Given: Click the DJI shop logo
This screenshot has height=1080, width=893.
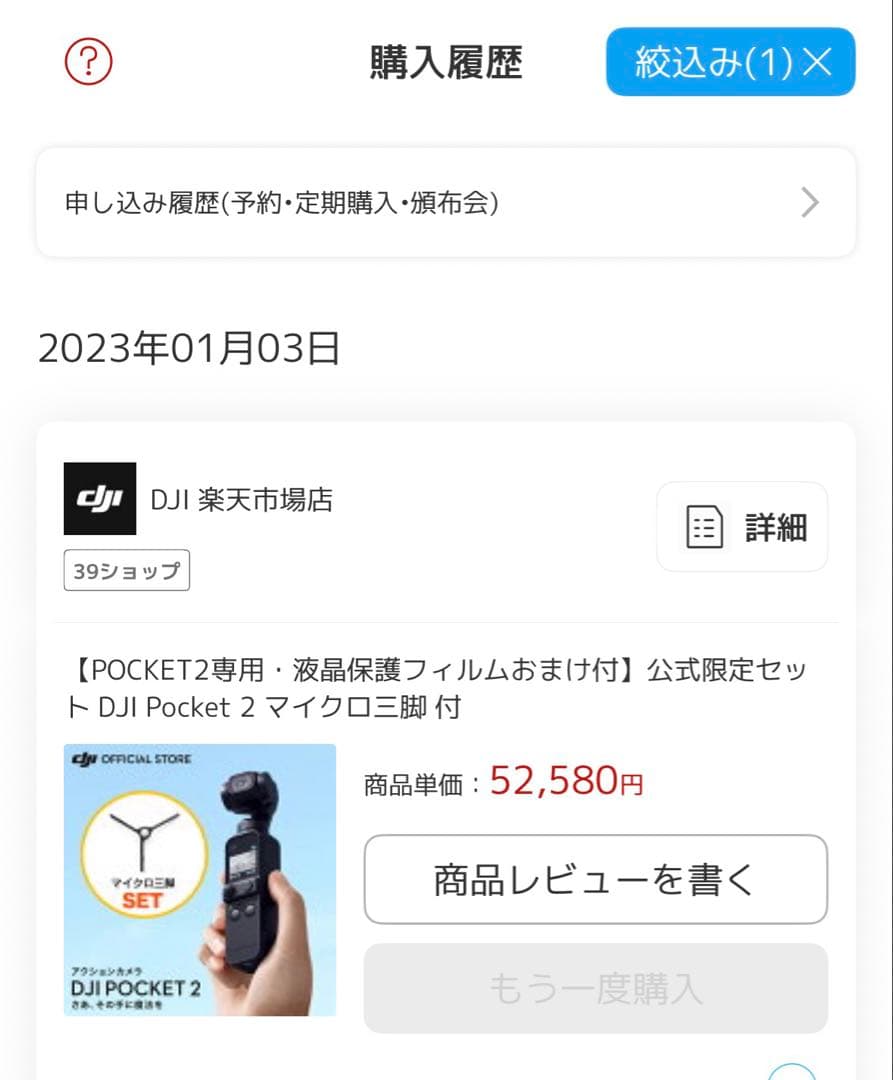Looking at the screenshot, I should 100,498.
